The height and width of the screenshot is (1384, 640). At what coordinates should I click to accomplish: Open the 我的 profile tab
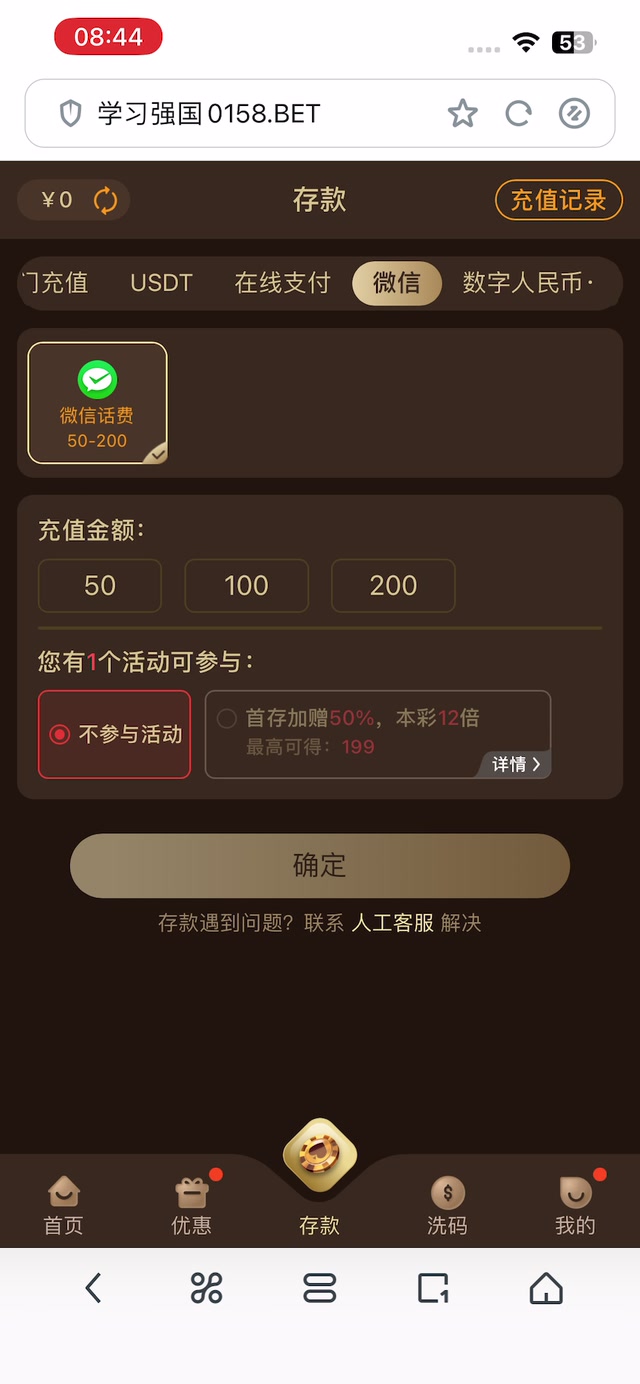click(575, 1206)
